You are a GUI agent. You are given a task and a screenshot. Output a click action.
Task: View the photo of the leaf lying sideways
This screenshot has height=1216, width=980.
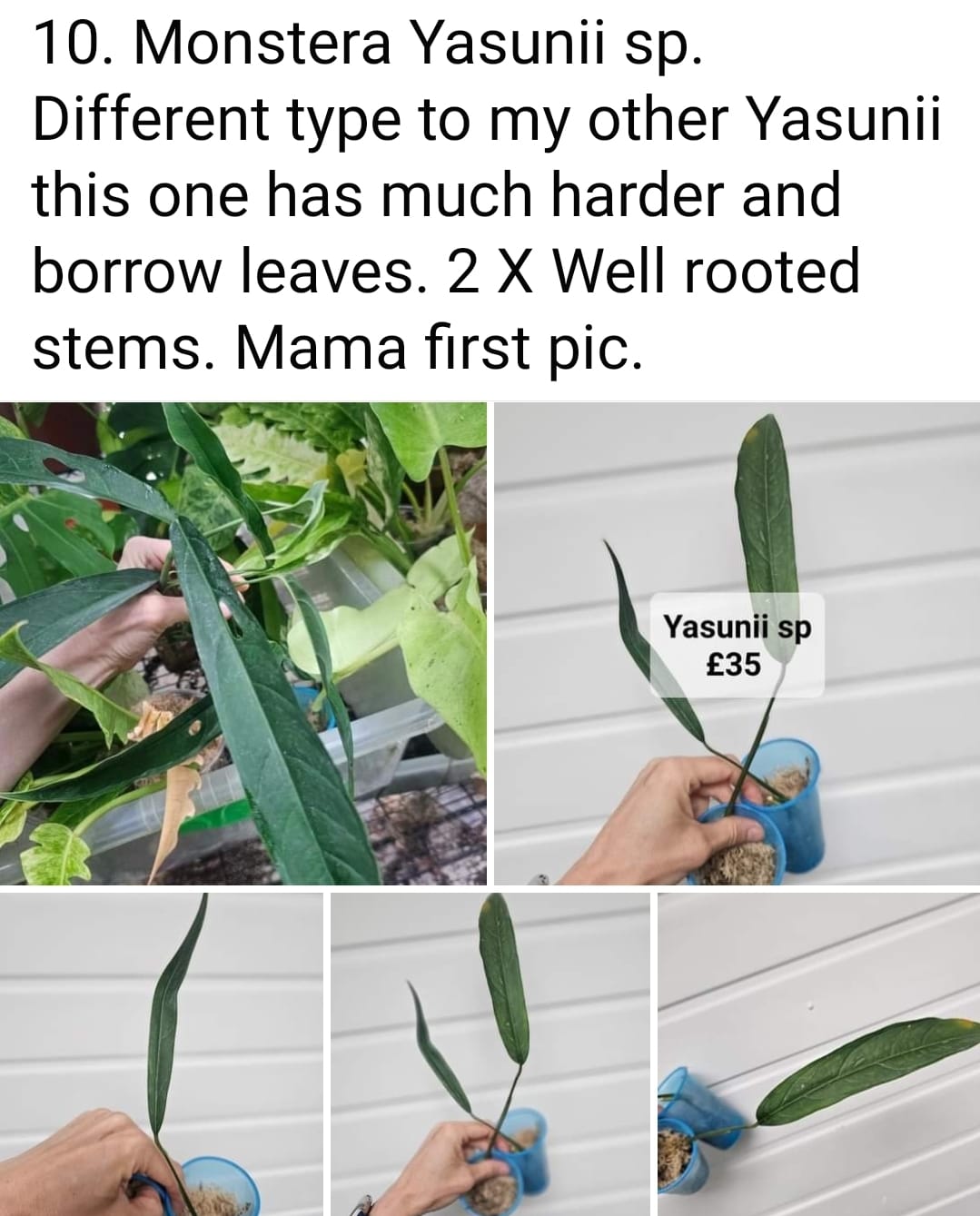coord(819,1053)
